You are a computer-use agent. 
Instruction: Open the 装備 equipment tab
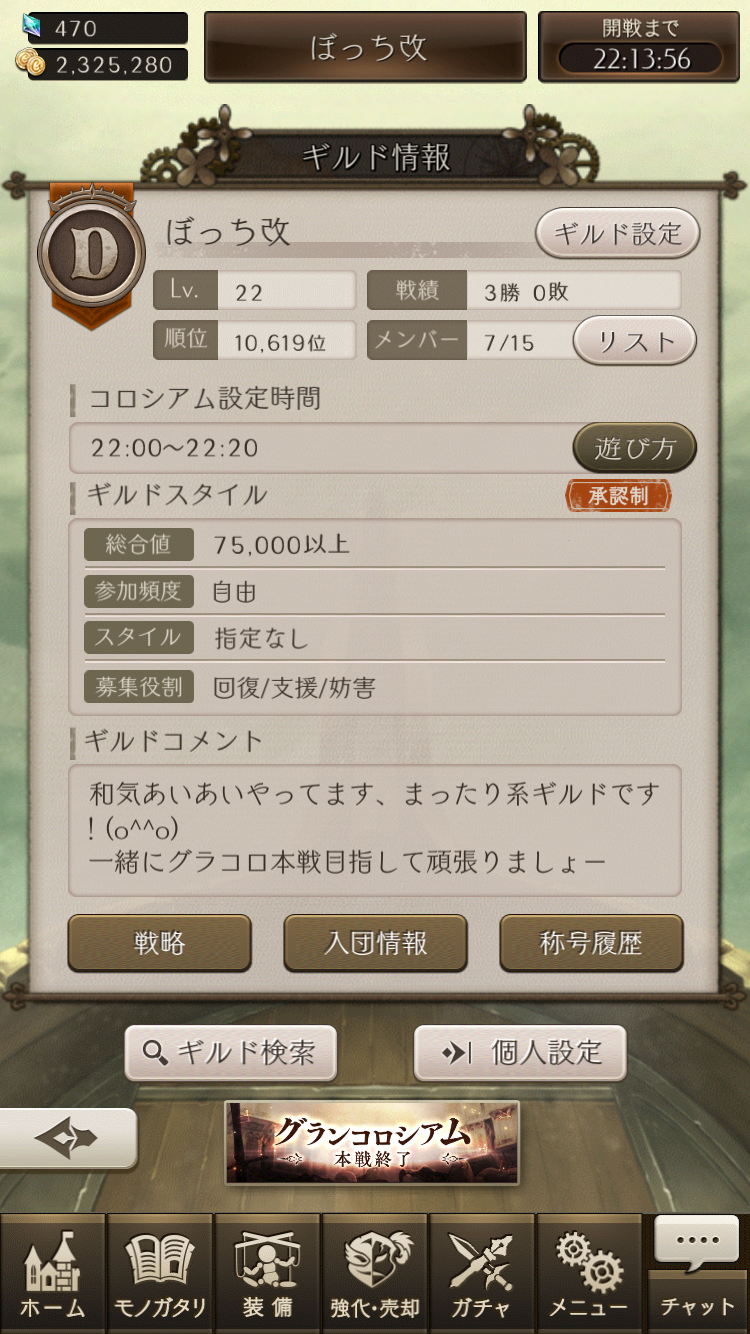[267, 1273]
